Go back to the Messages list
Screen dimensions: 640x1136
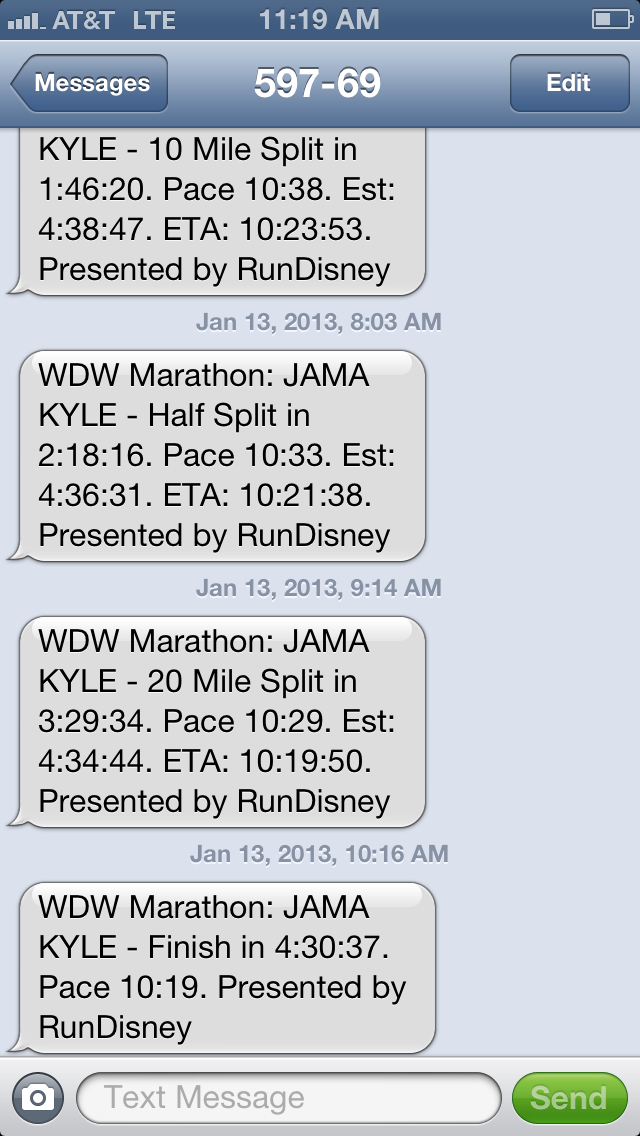[89, 83]
